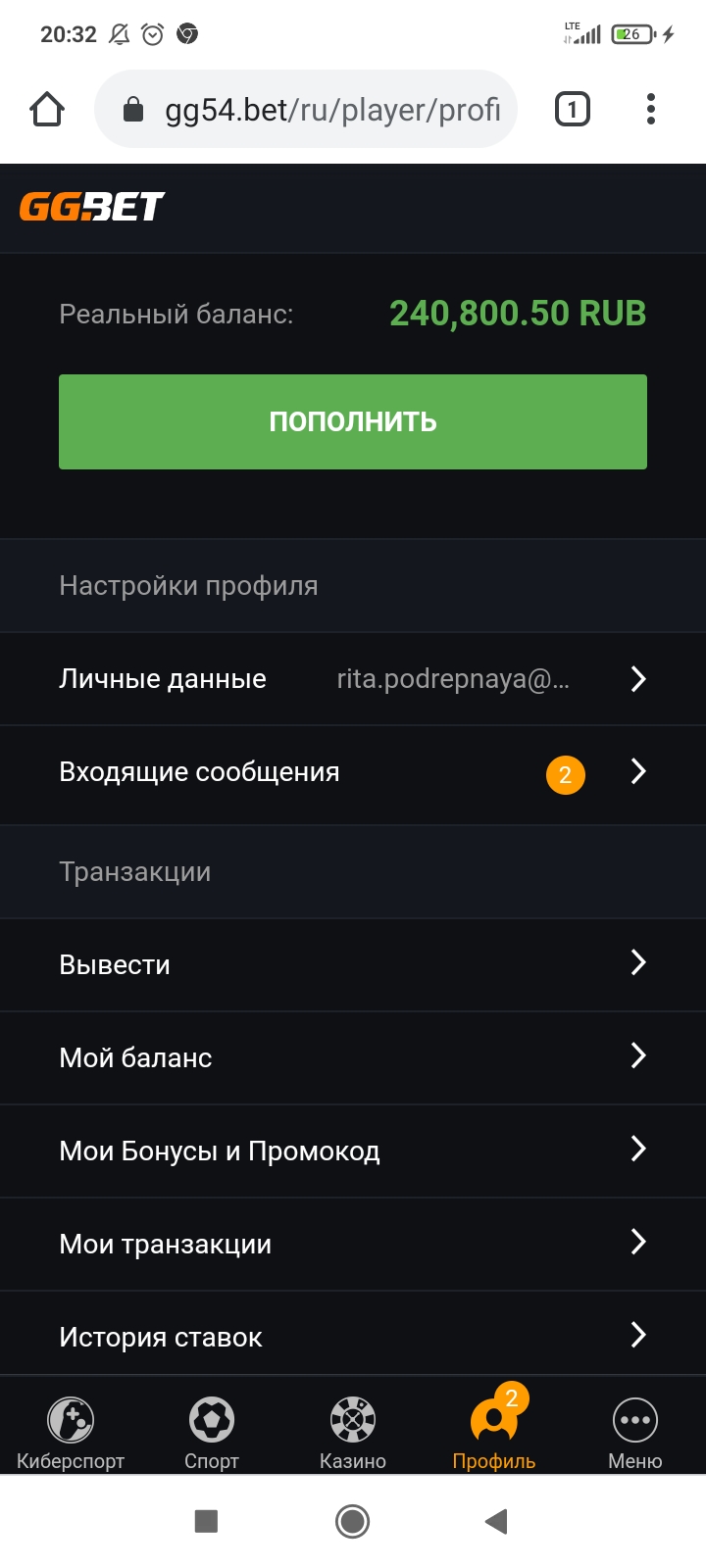Viewport: 706px width, 1568px height.
Task: Switch to the Казино tab
Action: (353, 1433)
